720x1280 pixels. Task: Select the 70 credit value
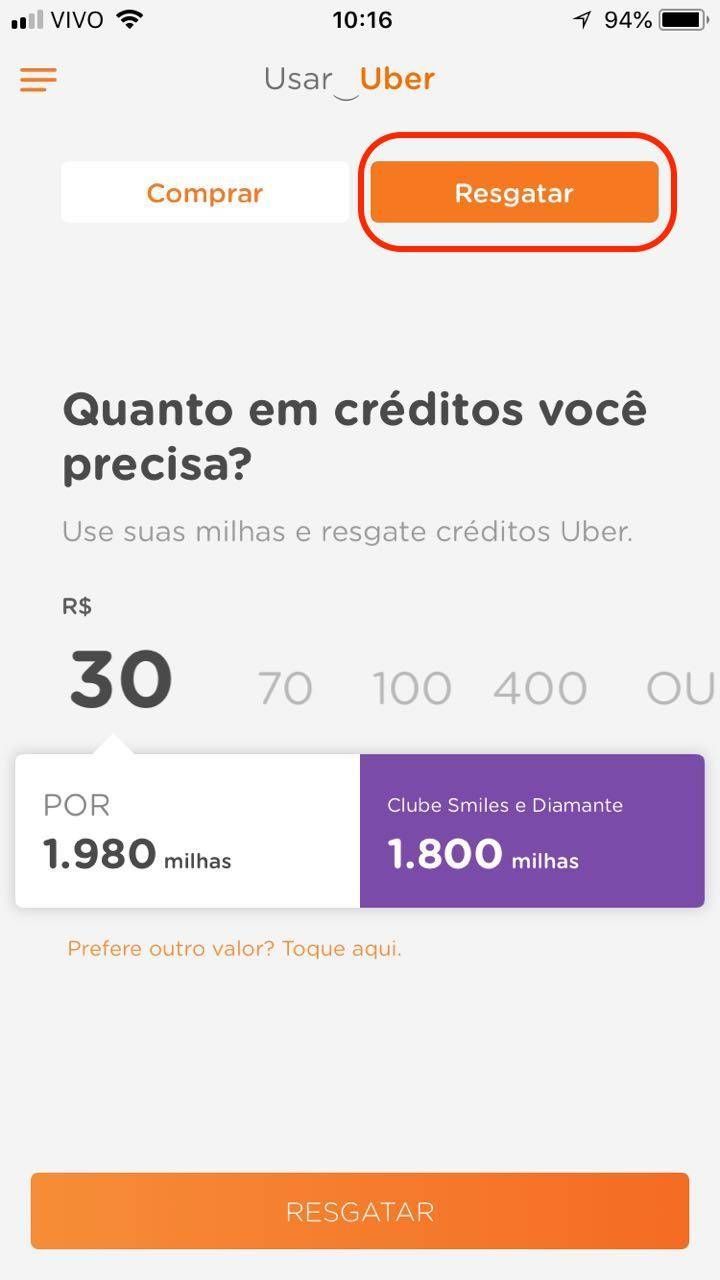285,688
